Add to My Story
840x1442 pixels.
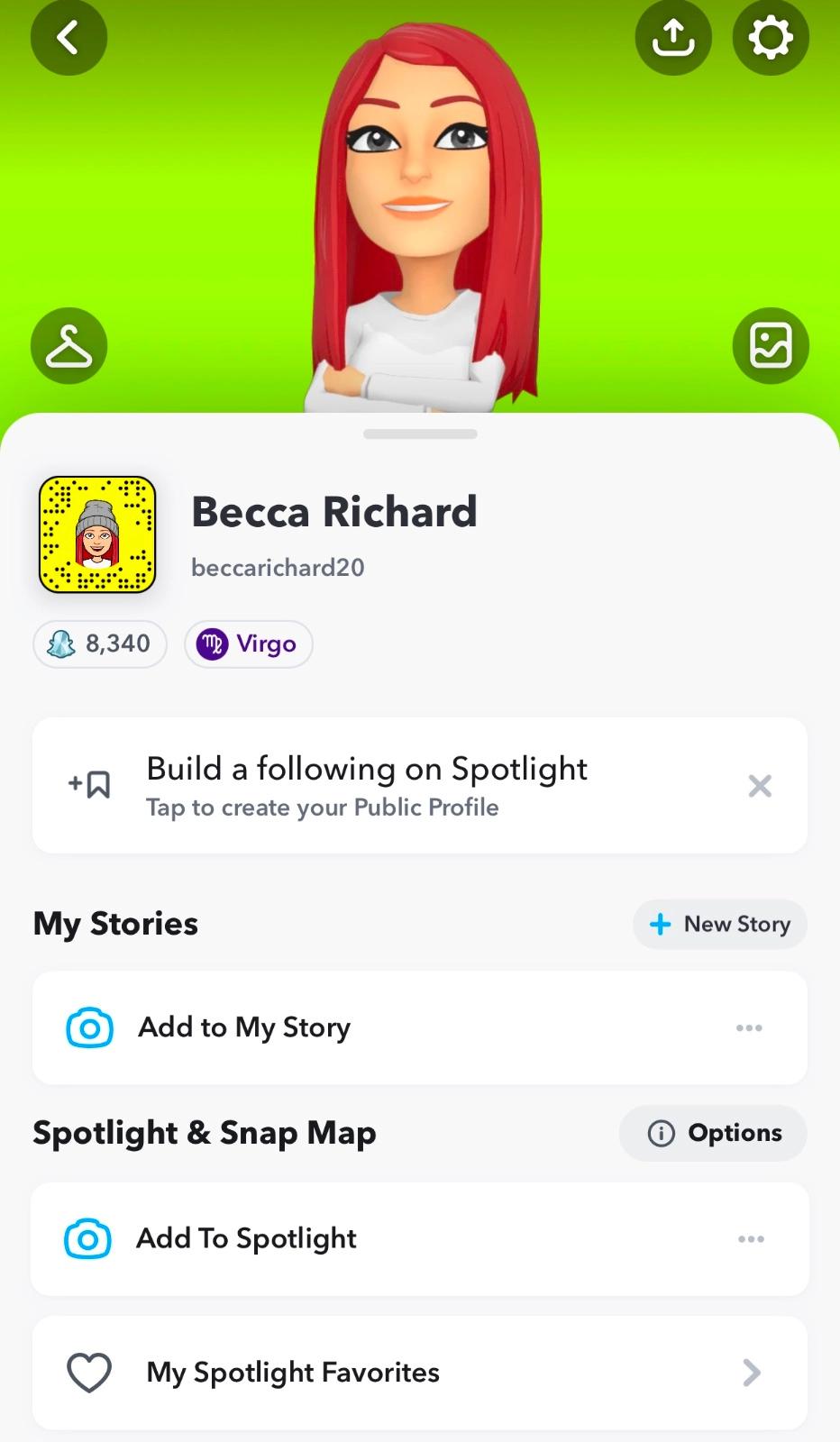point(243,1027)
